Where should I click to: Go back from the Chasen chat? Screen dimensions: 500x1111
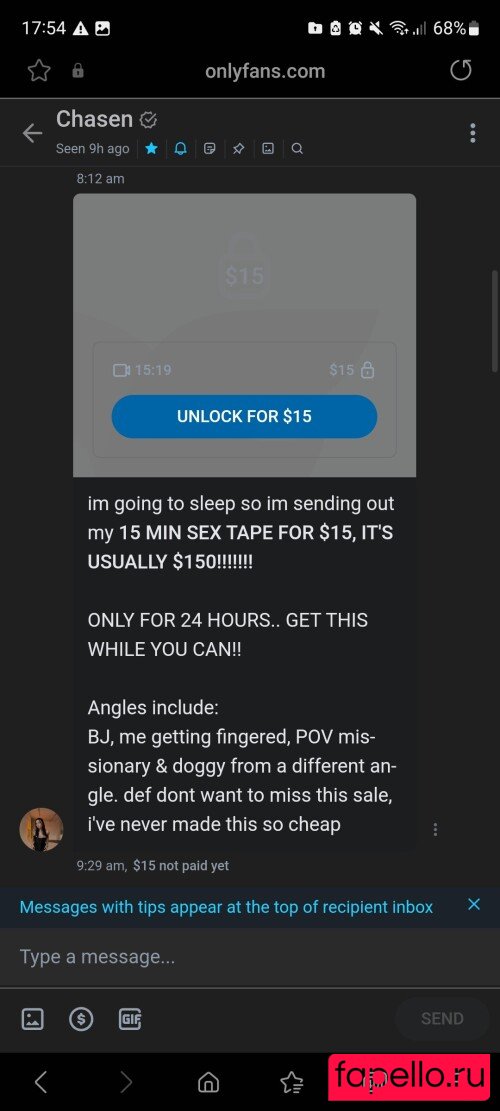click(32, 133)
